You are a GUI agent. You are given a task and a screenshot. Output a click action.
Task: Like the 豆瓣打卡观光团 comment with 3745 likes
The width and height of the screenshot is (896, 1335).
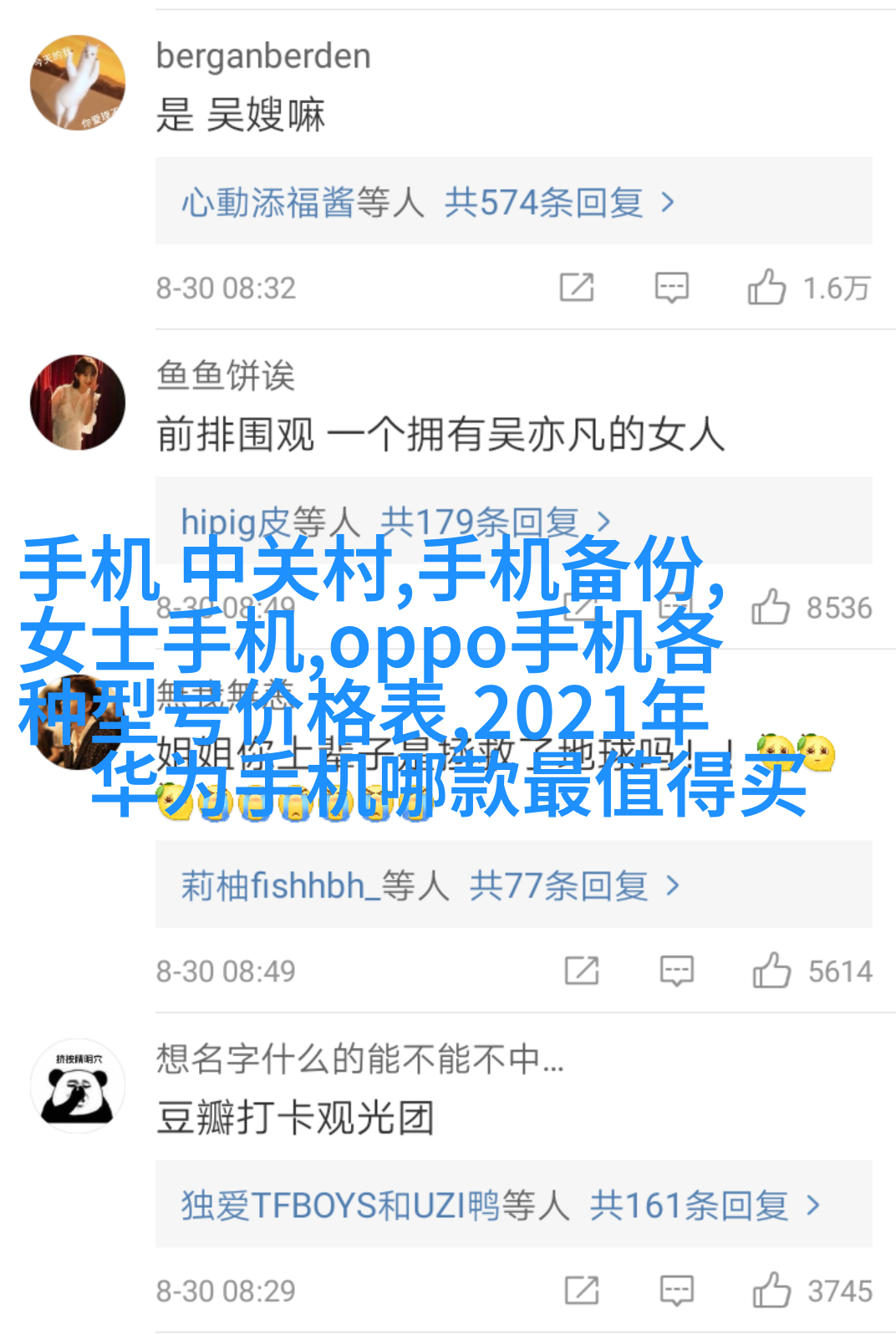(x=771, y=1290)
